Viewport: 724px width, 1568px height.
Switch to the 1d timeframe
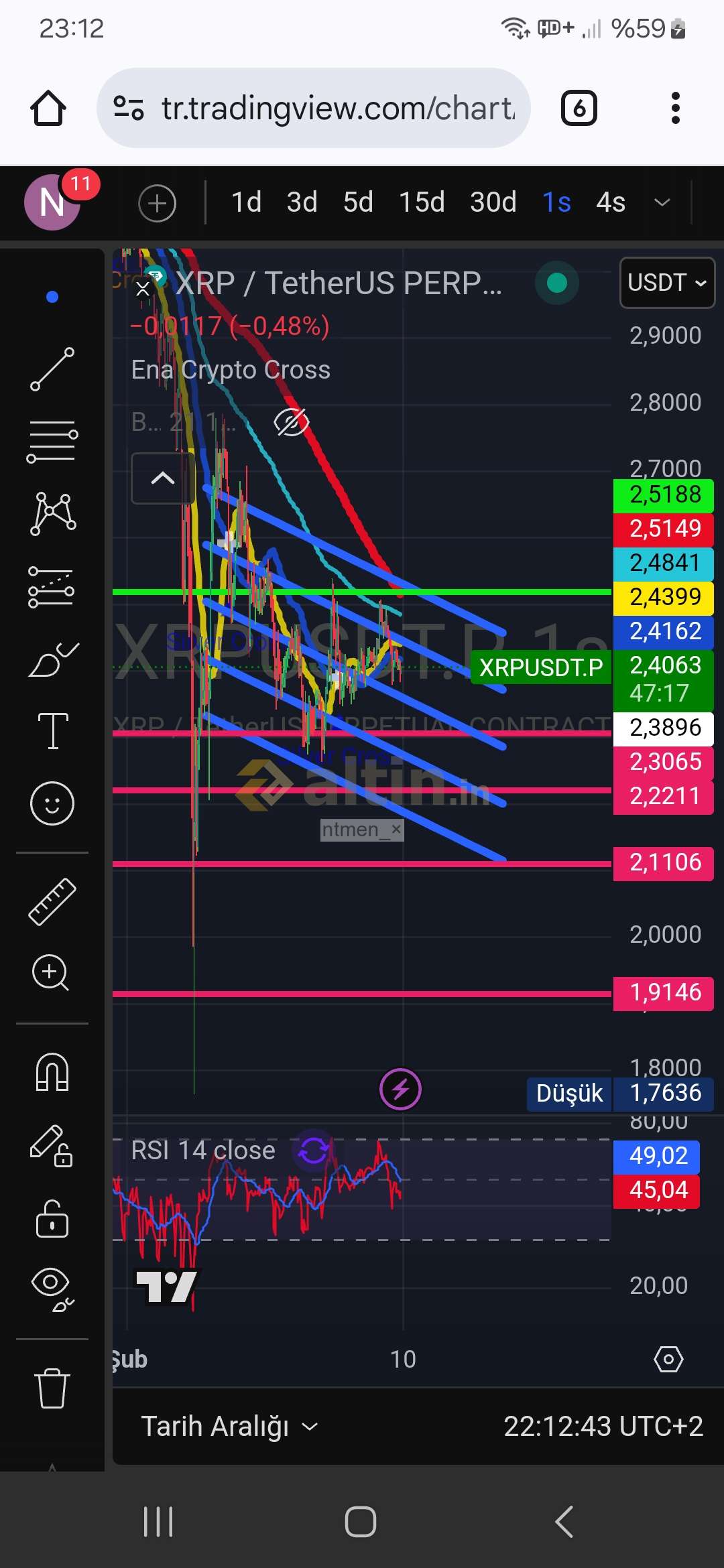point(246,202)
